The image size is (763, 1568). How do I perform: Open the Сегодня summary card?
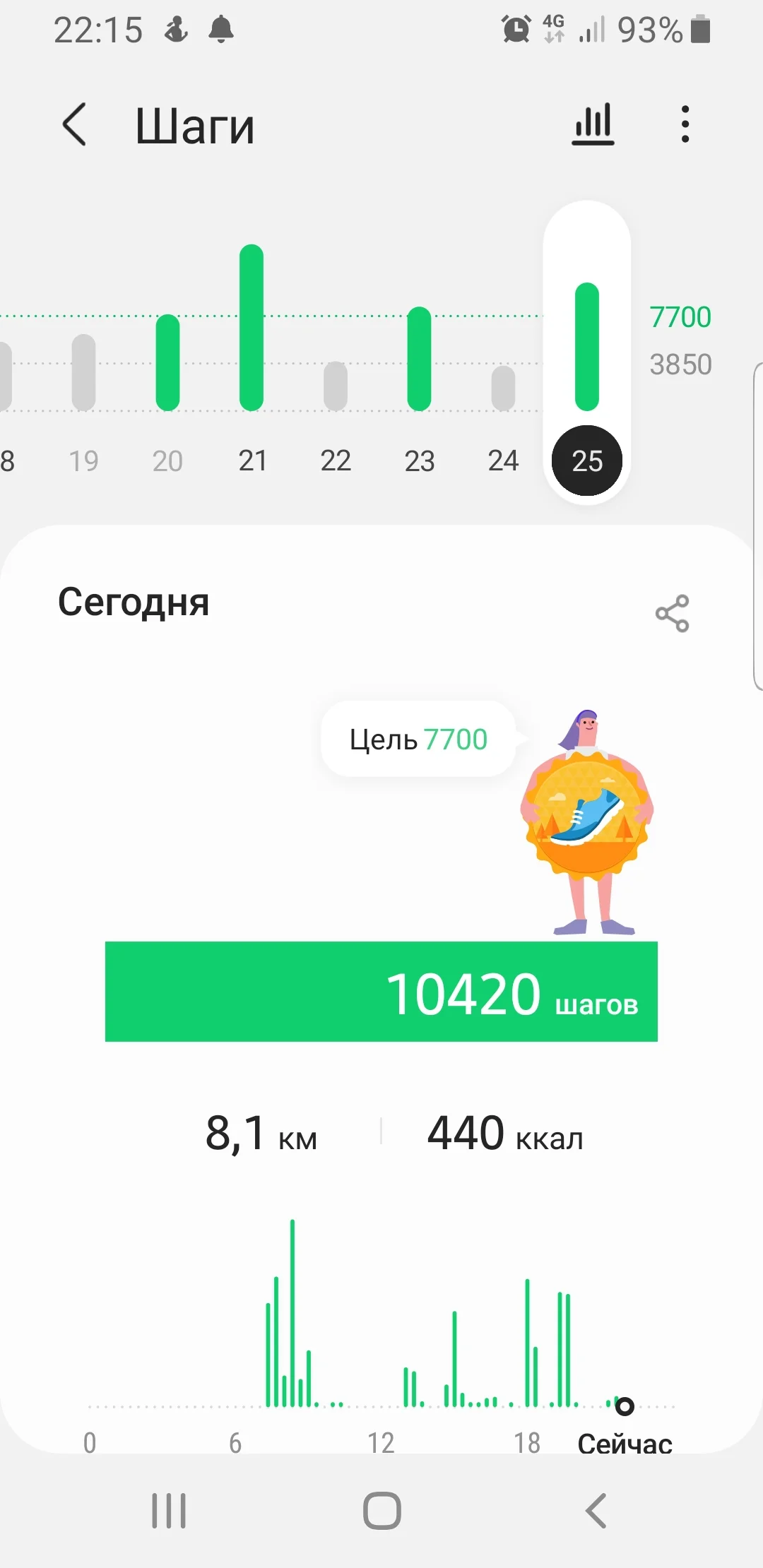pos(133,602)
